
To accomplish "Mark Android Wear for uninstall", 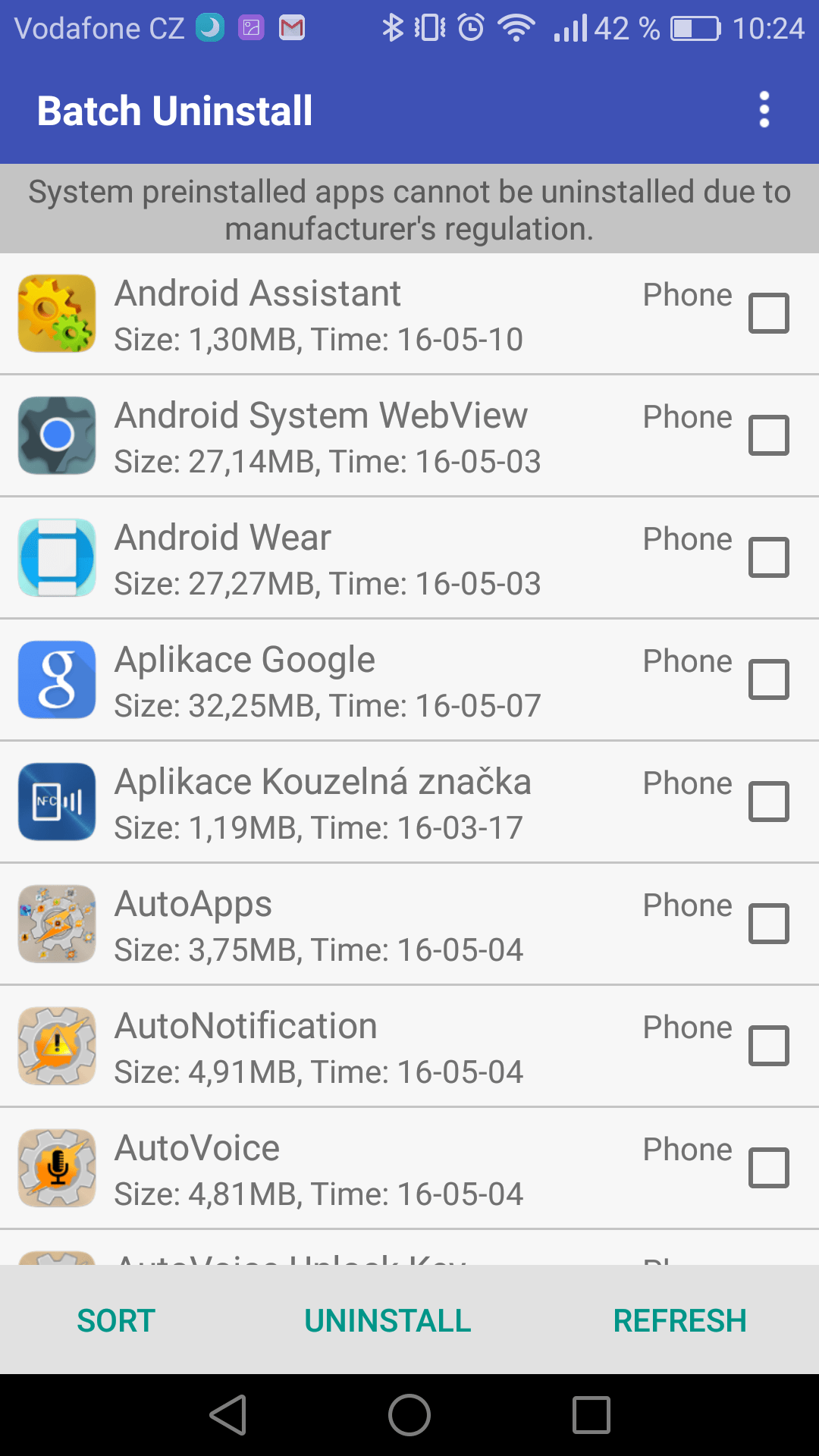I will 769,557.
